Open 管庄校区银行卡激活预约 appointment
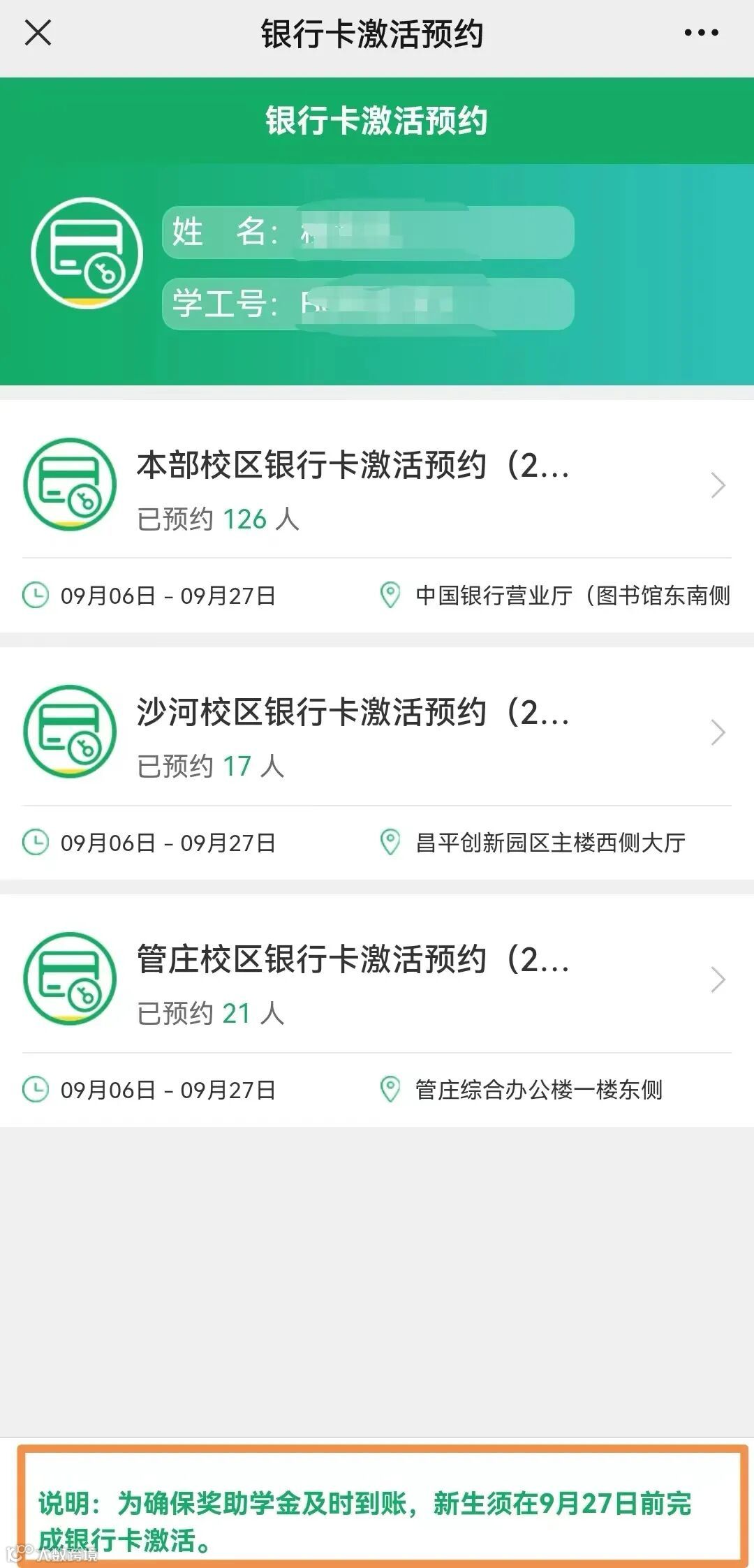 coord(377,1010)
